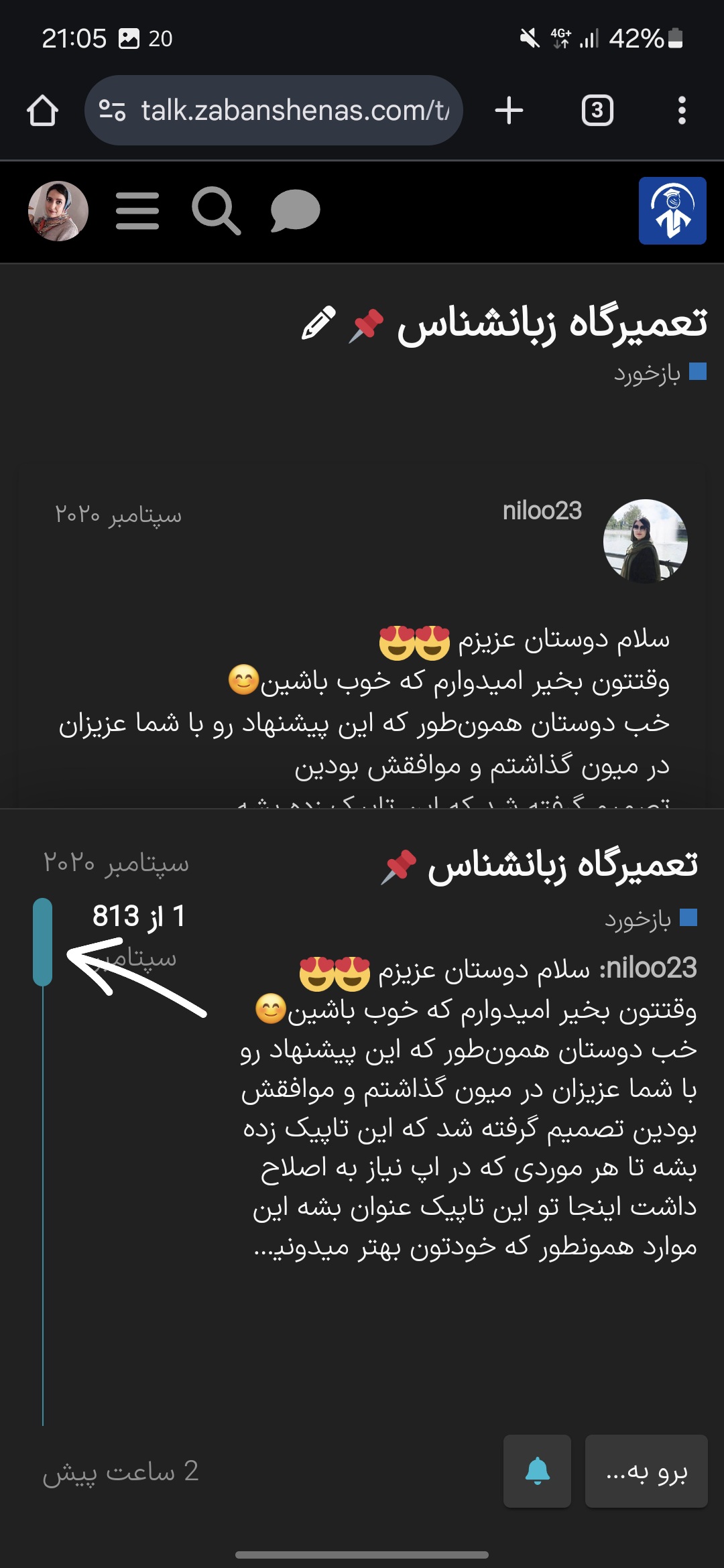Open your user profile avatar menu
724x1568 pixels.
point(58,211)
